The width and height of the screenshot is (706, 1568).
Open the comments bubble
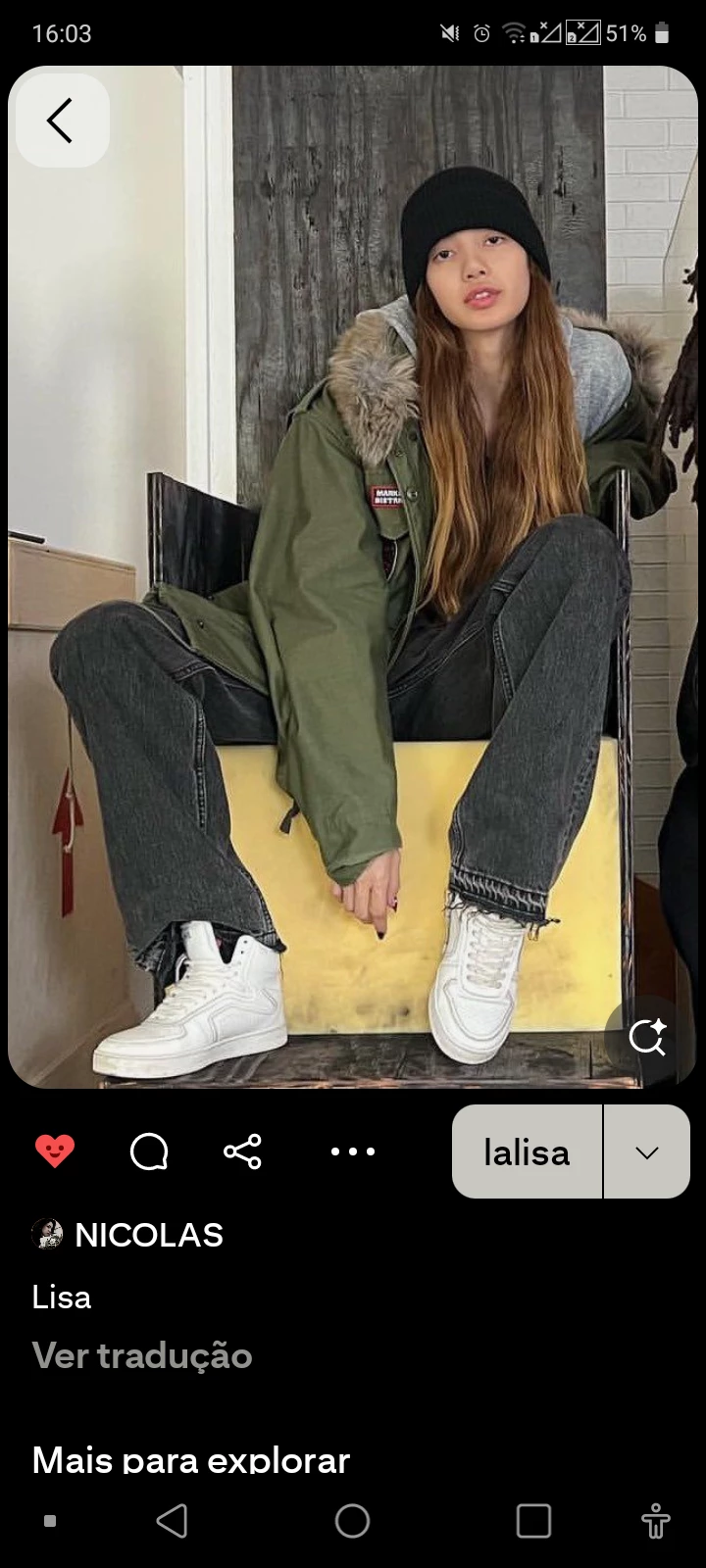(x=149, y=1151)
